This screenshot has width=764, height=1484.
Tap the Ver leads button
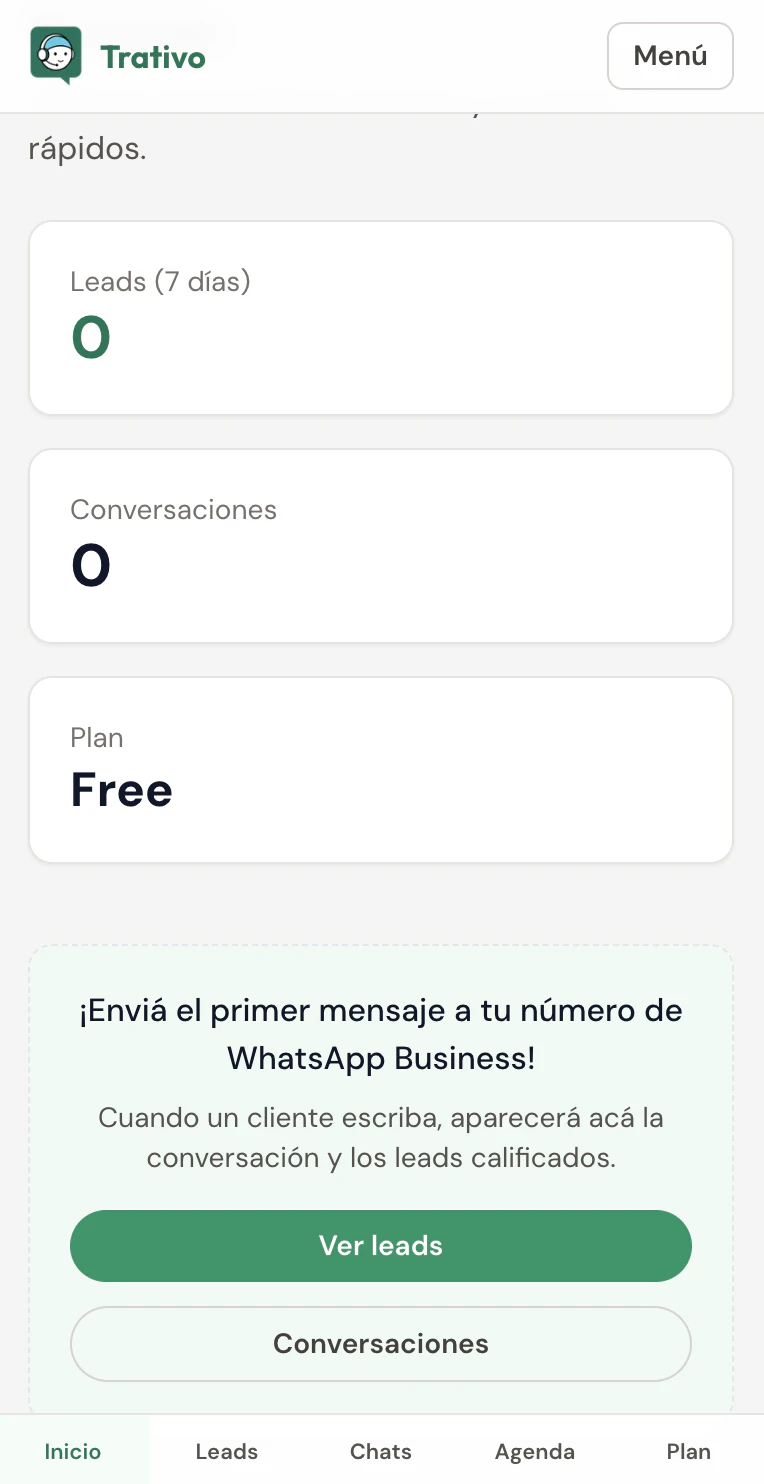tap(380, 1245)
